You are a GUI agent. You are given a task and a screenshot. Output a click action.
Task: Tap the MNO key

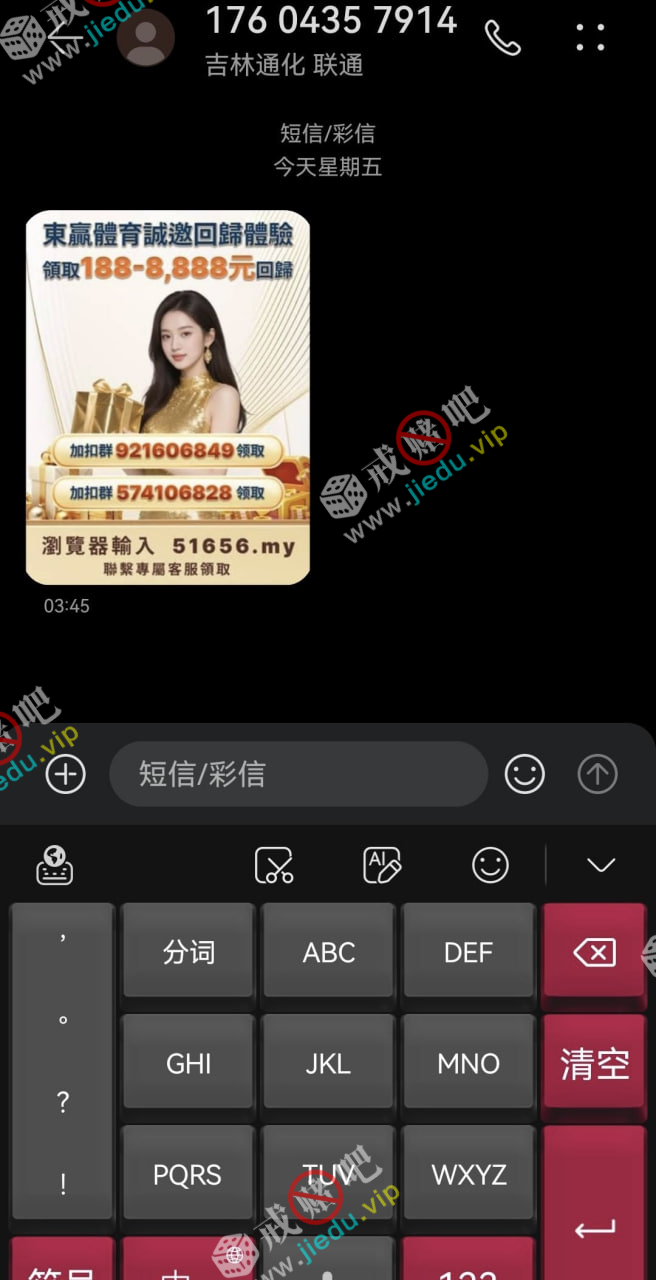click(468, 1063)
